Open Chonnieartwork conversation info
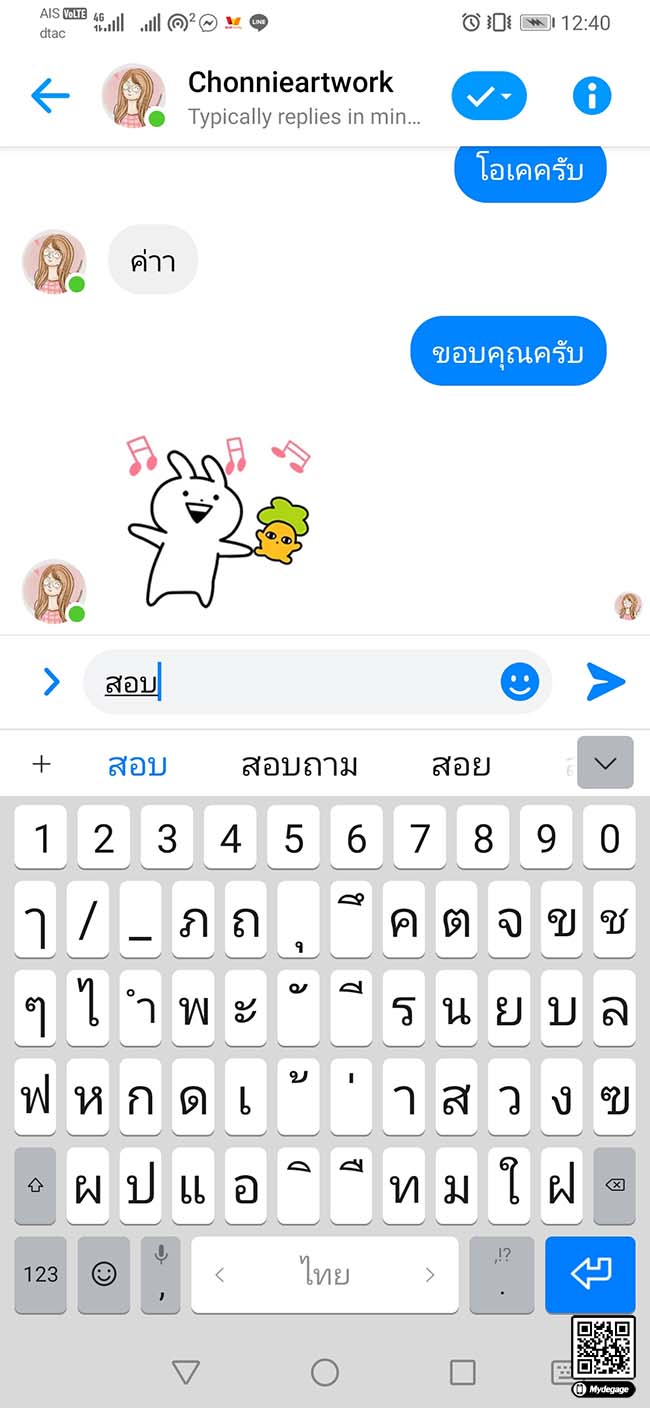This screenshot has width=650, height=1408. 591,96
